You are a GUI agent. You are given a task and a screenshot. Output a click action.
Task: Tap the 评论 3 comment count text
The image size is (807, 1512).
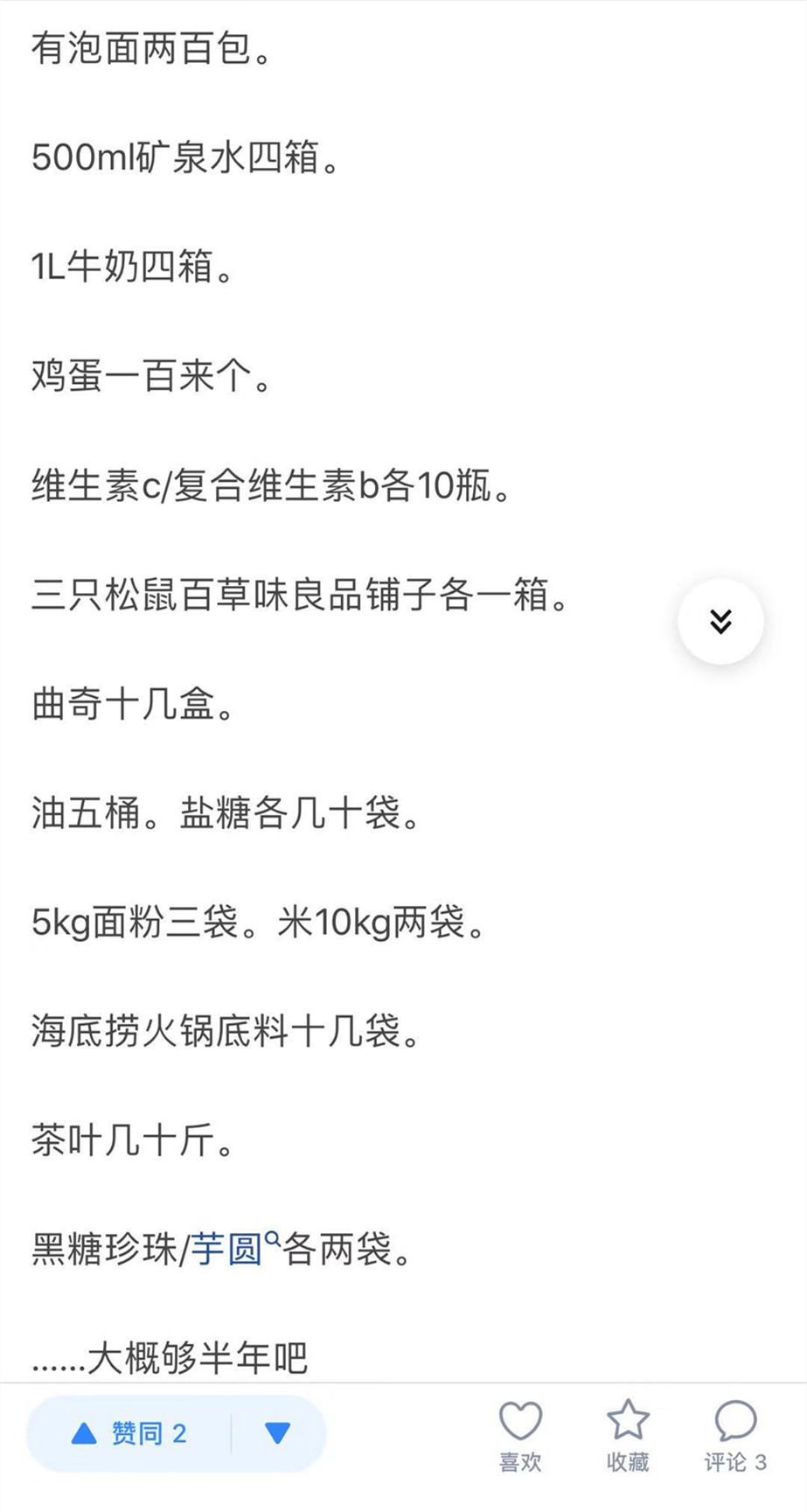pos(735,1462)
